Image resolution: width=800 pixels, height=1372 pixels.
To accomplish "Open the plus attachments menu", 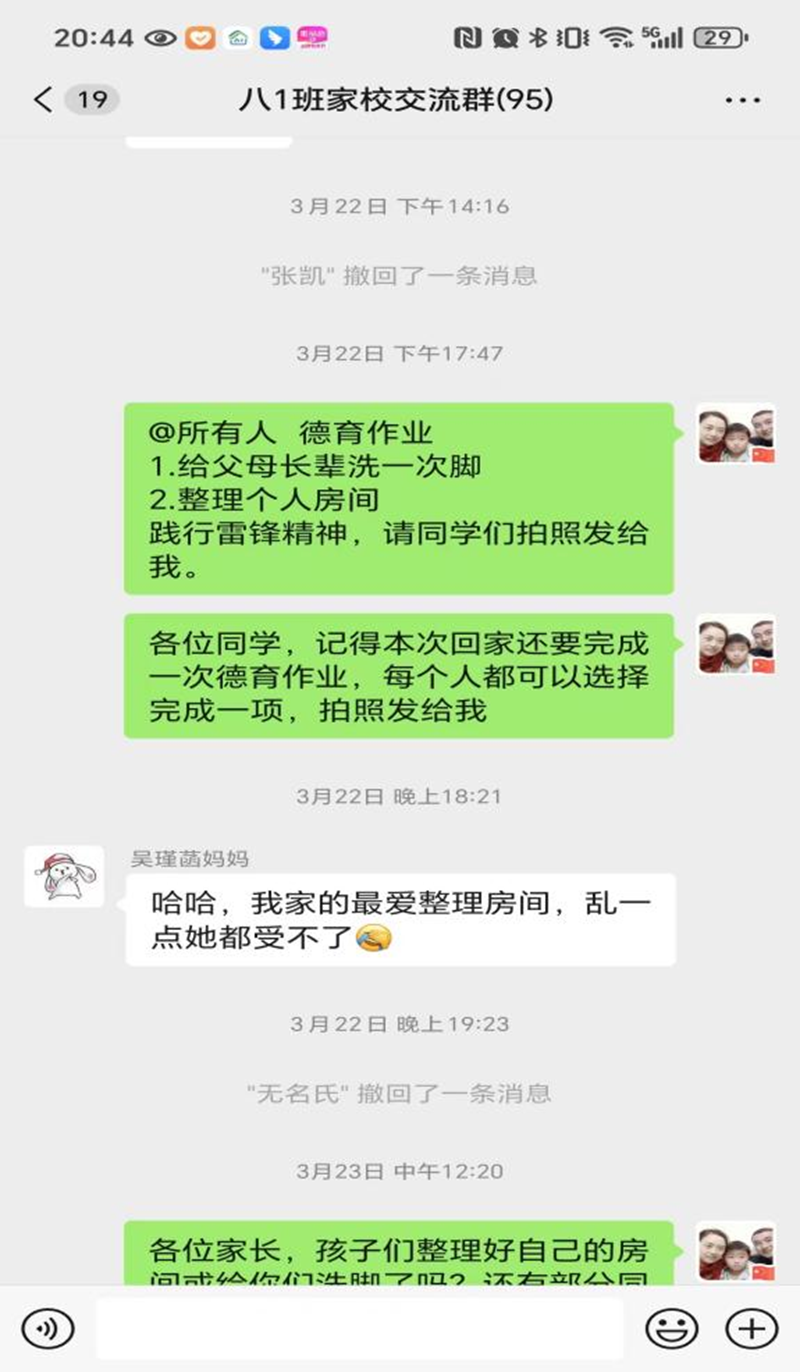I will click(751, 1328).
